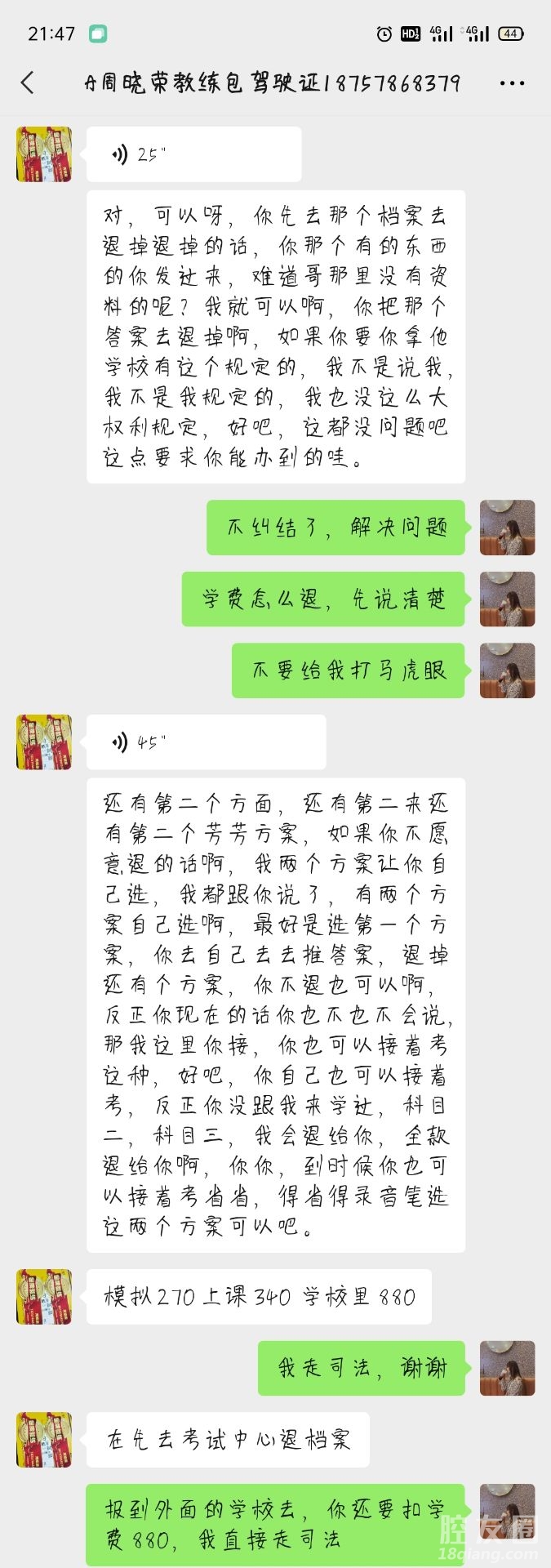Go back to the chat list
The height and width of the screenshot is (1568, 551).
coord(28,82)
